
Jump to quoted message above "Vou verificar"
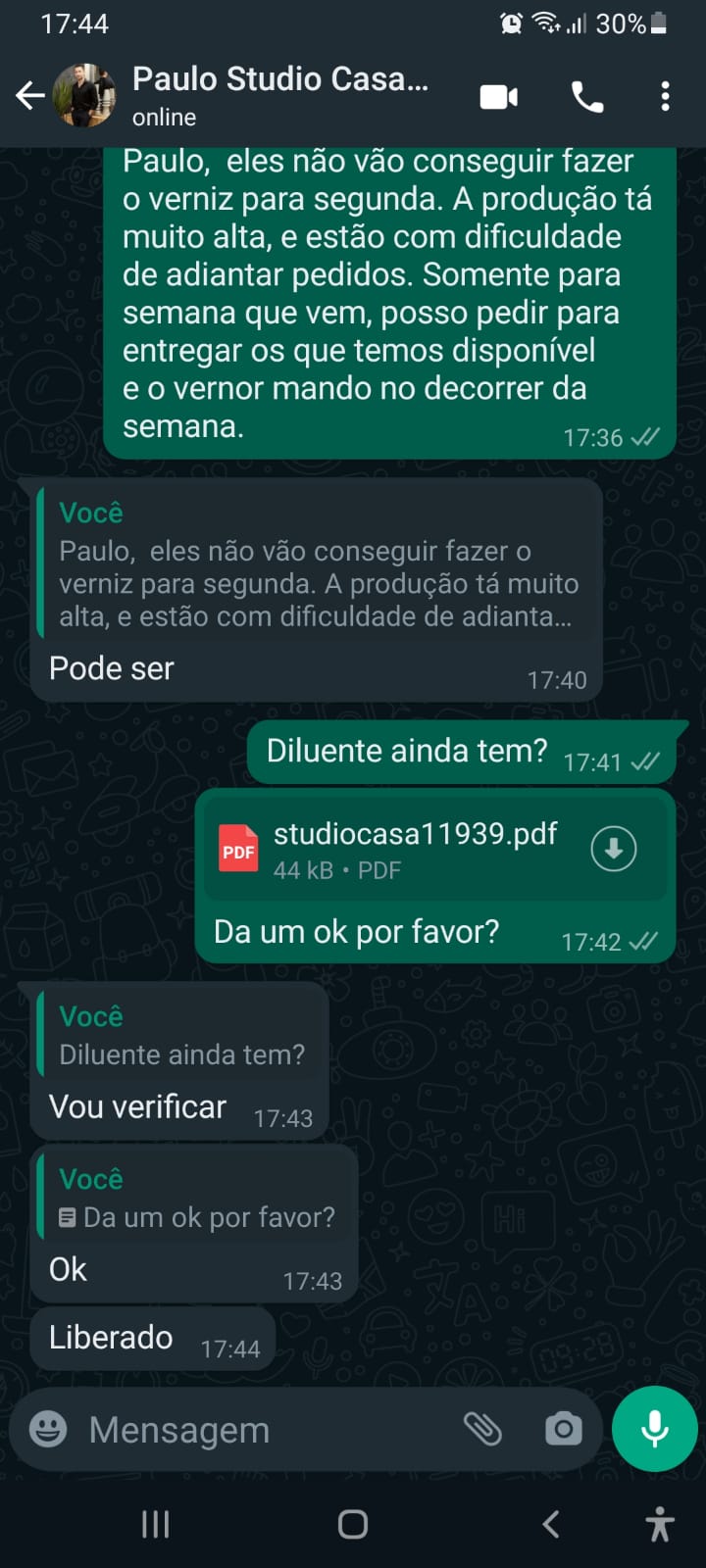click(x=181, y=1037)
